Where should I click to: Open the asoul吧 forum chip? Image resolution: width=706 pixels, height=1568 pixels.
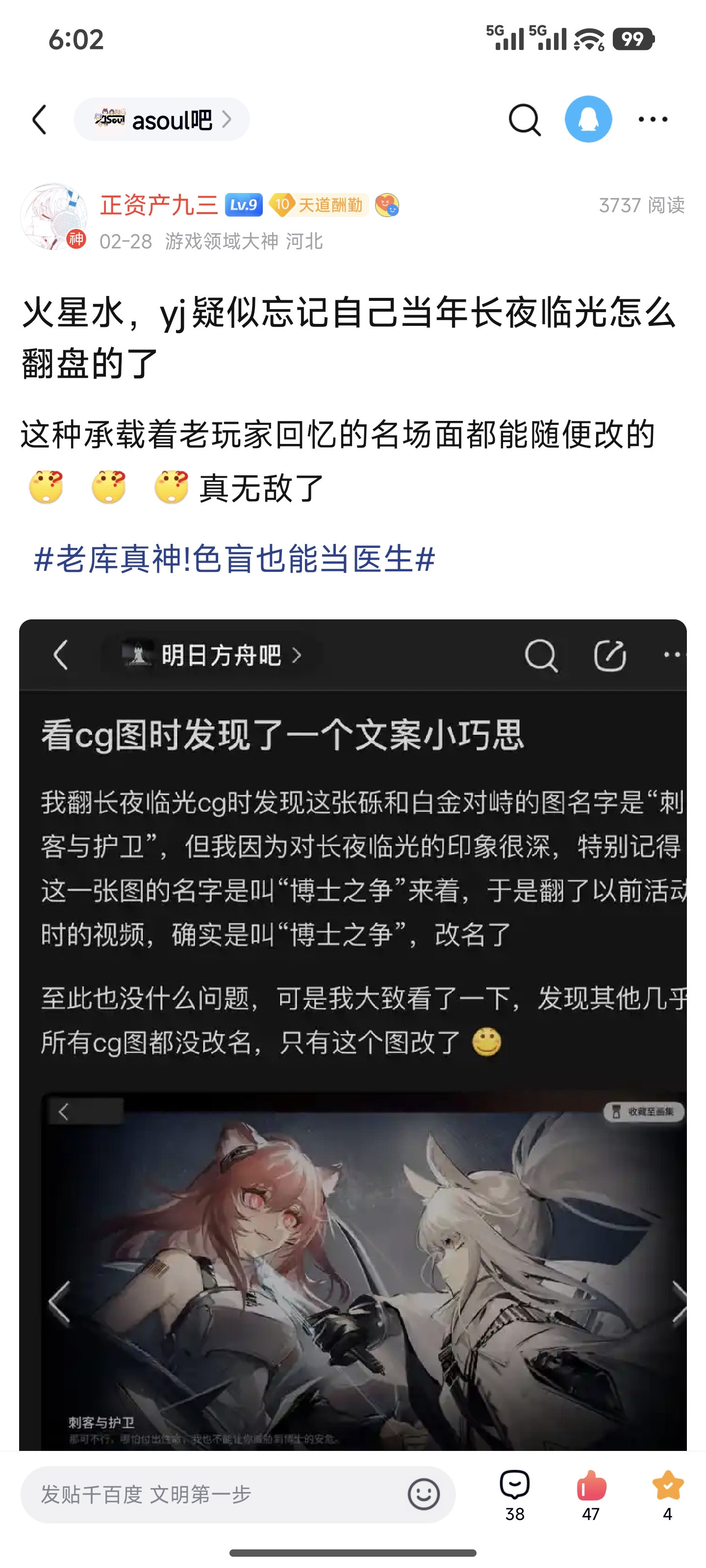point(162,119)
